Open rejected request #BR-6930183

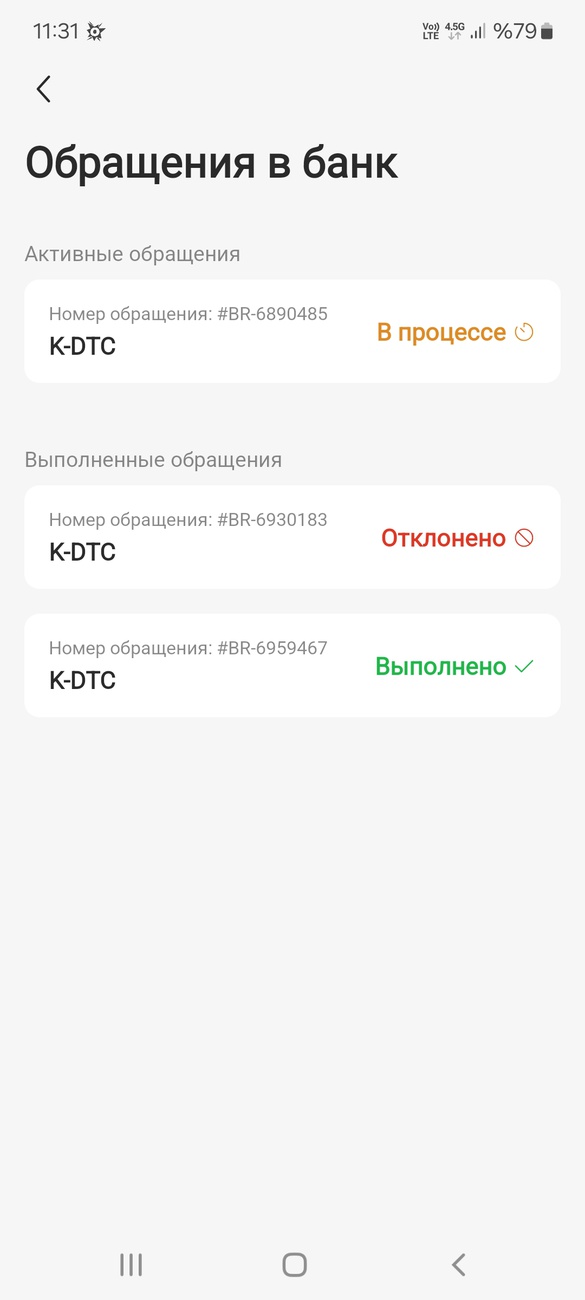click(292, 537)
